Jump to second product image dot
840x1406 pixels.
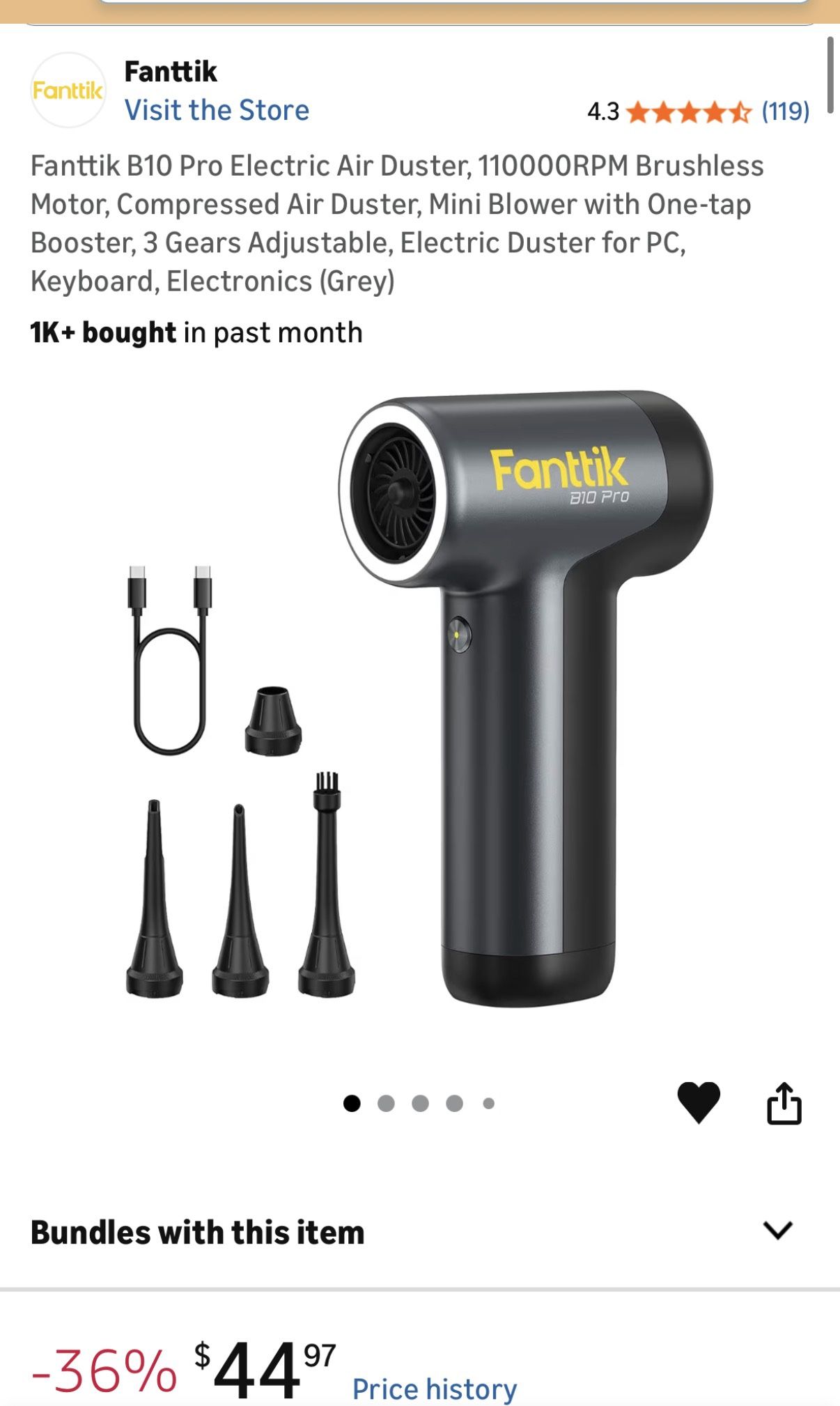pos(386,1103)
